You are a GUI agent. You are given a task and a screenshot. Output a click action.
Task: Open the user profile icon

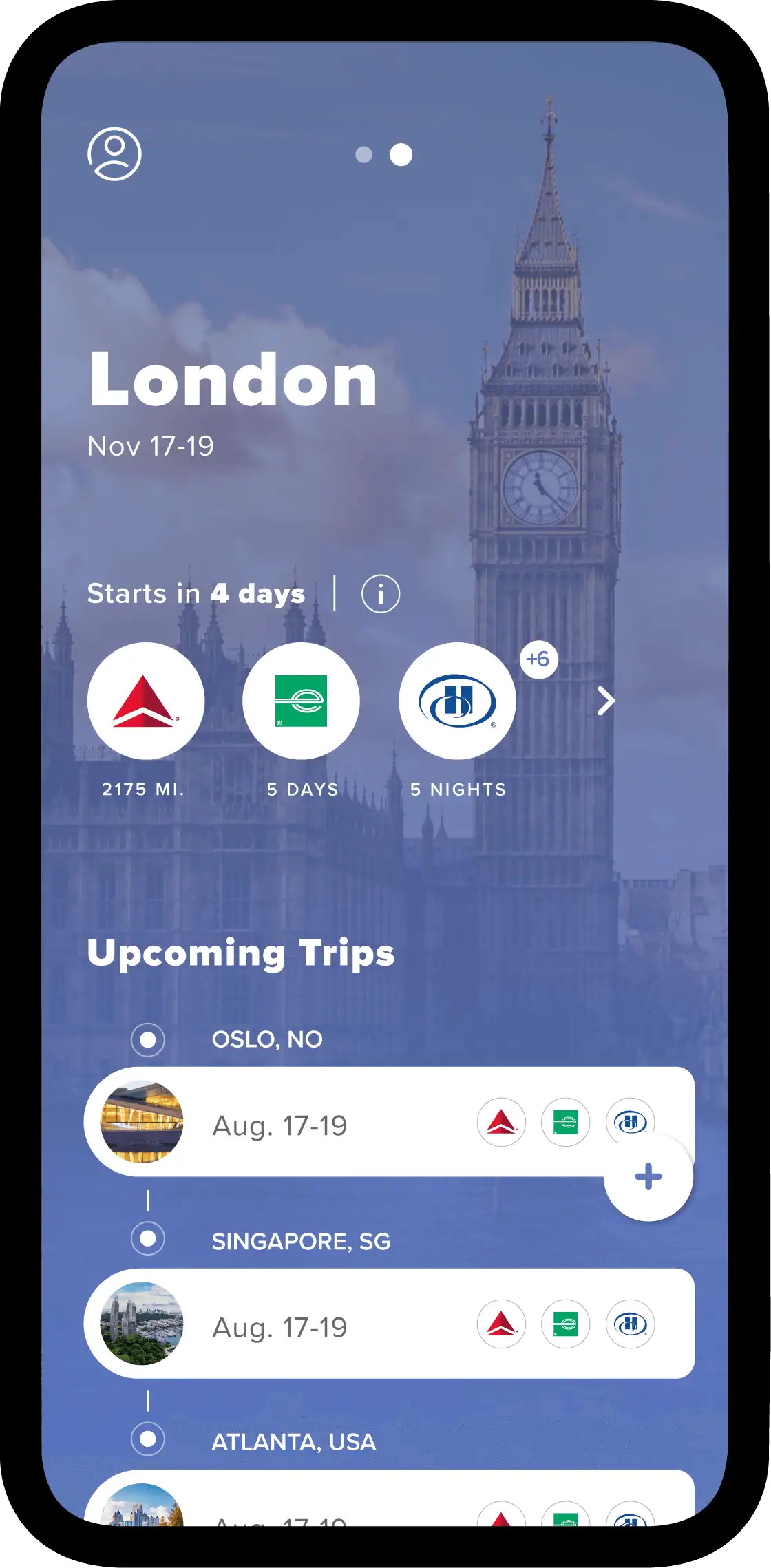coord(114,153)
